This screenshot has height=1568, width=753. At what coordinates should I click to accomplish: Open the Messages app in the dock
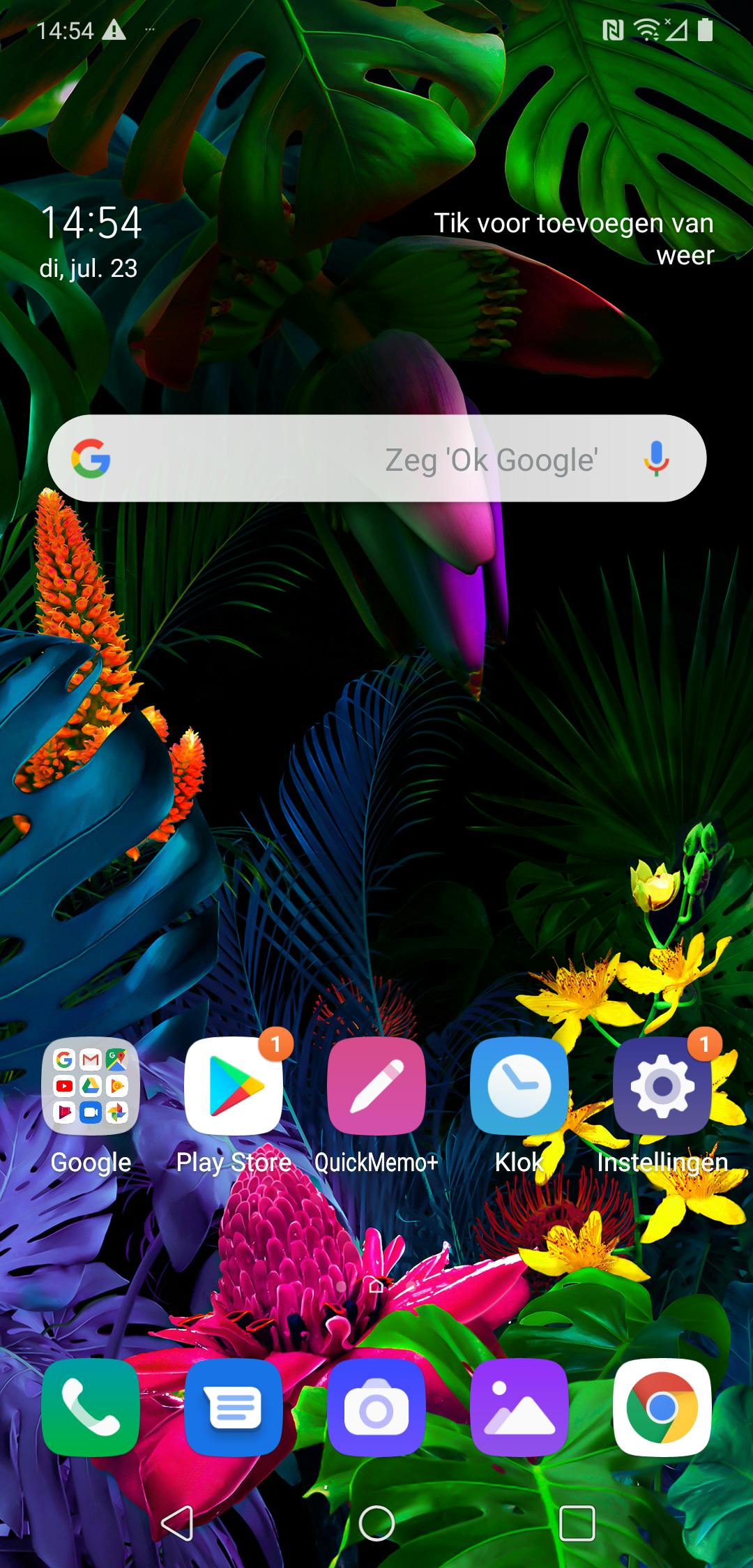point(234,1407)
